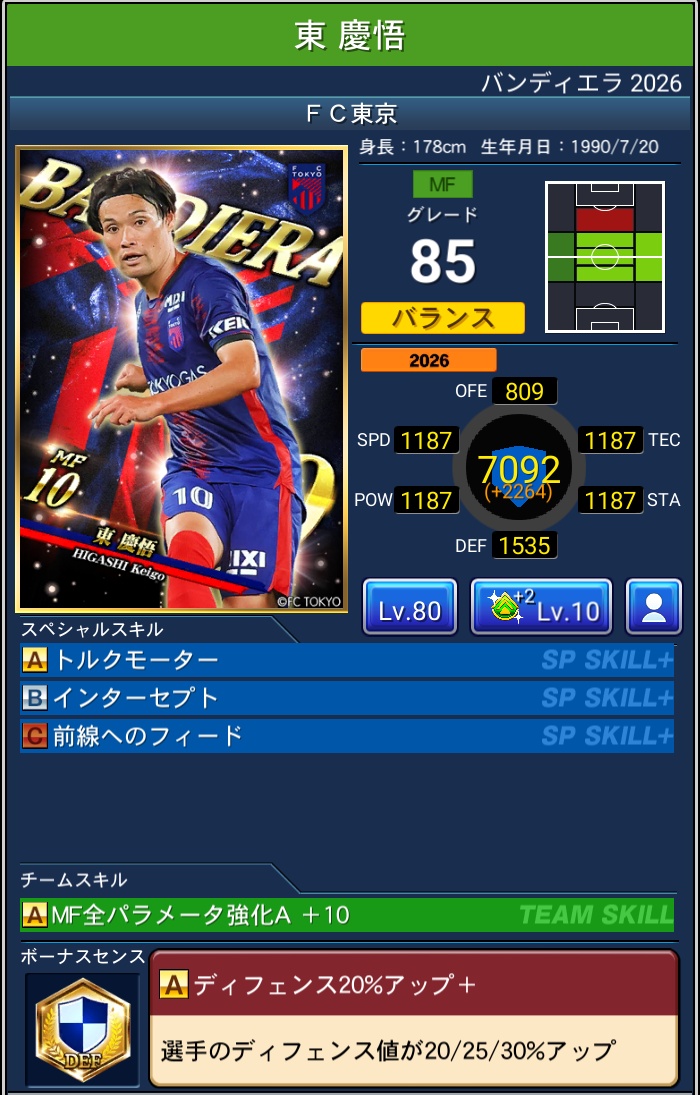Open the ディフェンス20%アップ+ bonus sense

coord(413,1017)
